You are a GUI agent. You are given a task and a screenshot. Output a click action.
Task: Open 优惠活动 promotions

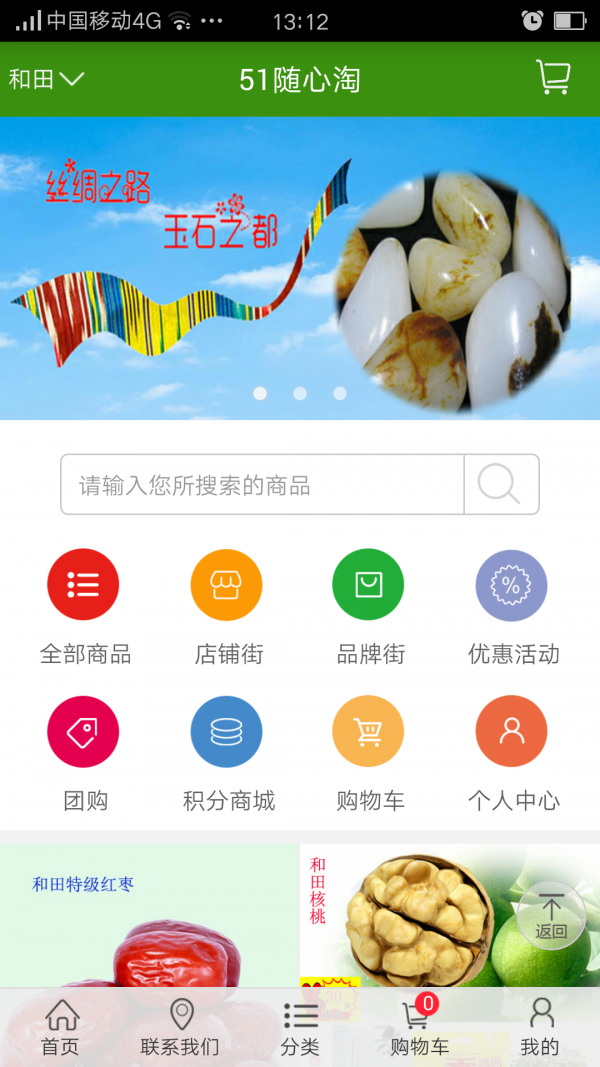(x=512, y=606)
